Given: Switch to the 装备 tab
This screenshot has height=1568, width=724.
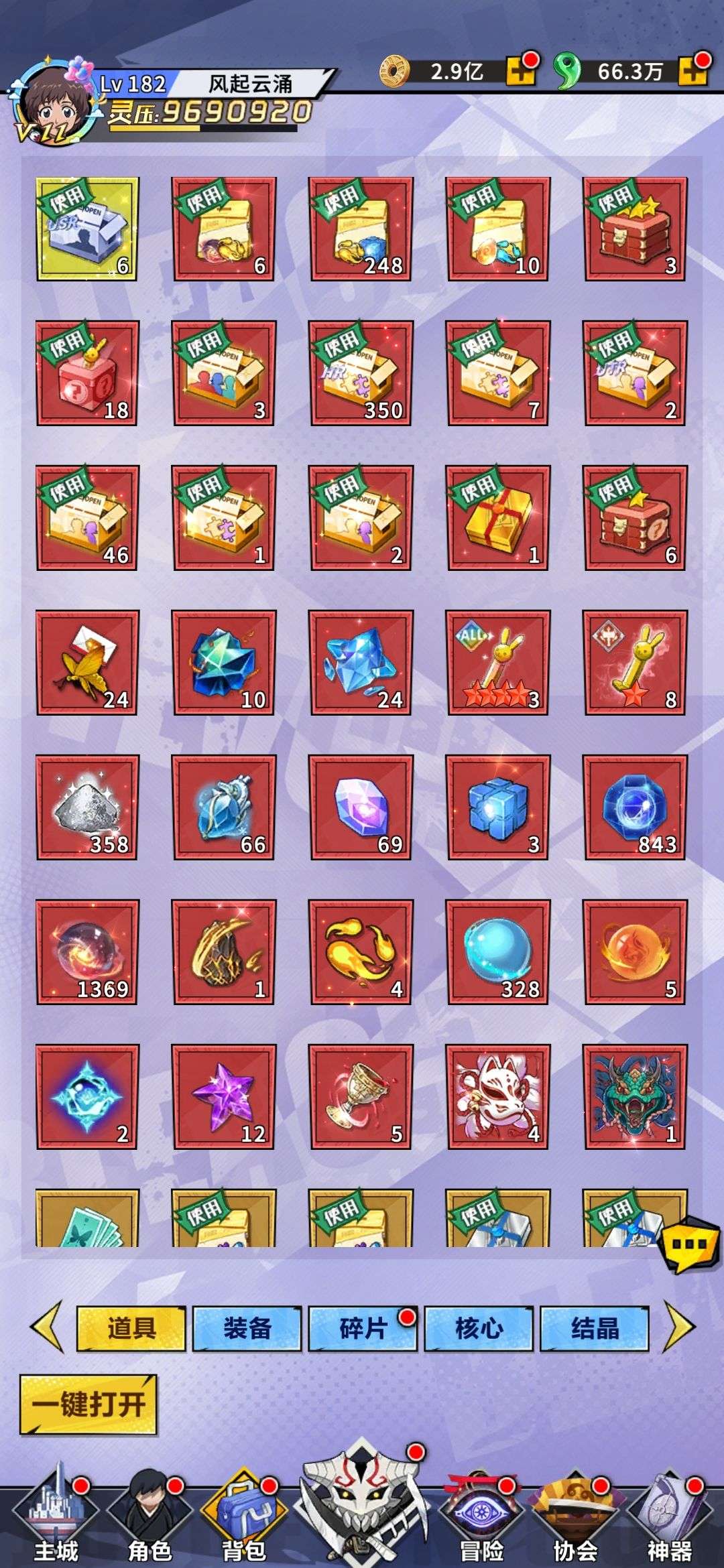Looking at the screenshot, I should 247,1327.
